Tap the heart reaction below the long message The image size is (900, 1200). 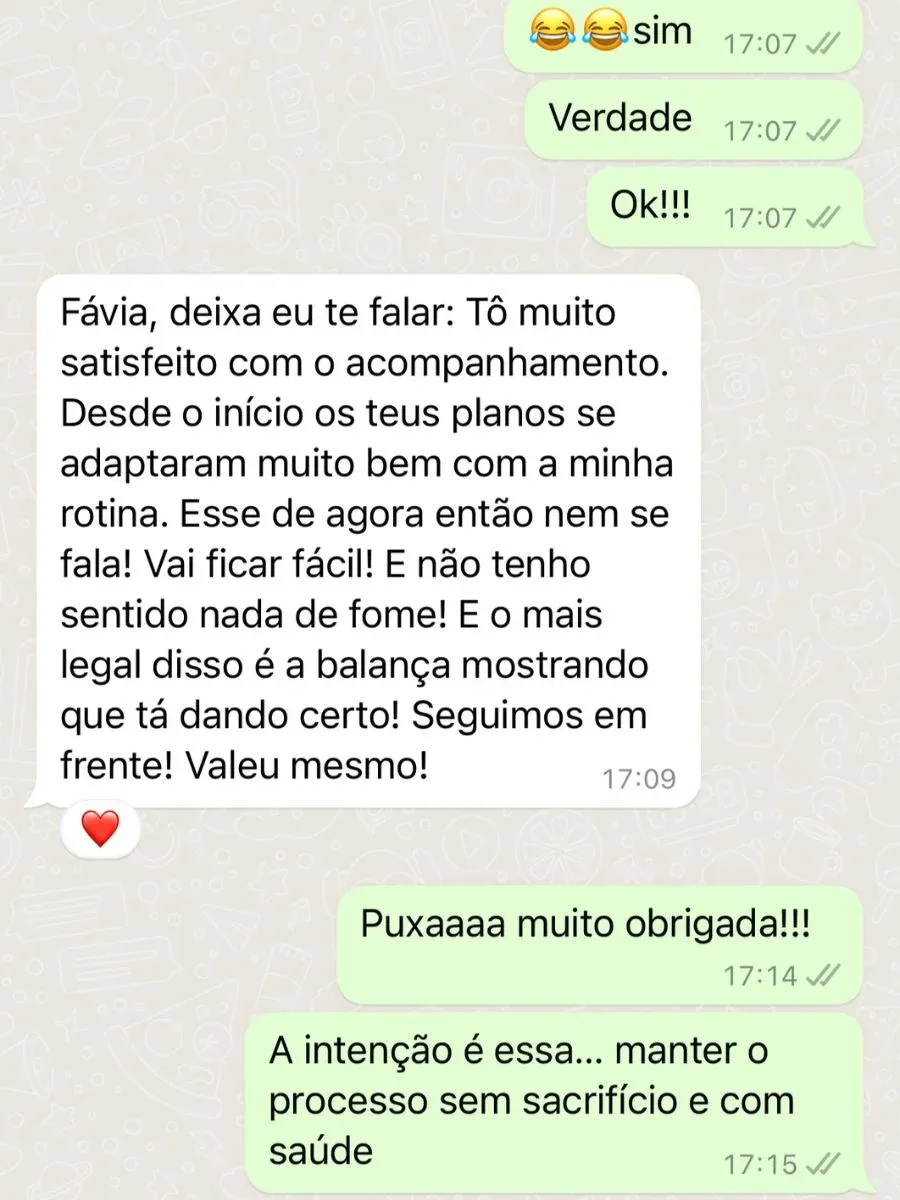98,830
